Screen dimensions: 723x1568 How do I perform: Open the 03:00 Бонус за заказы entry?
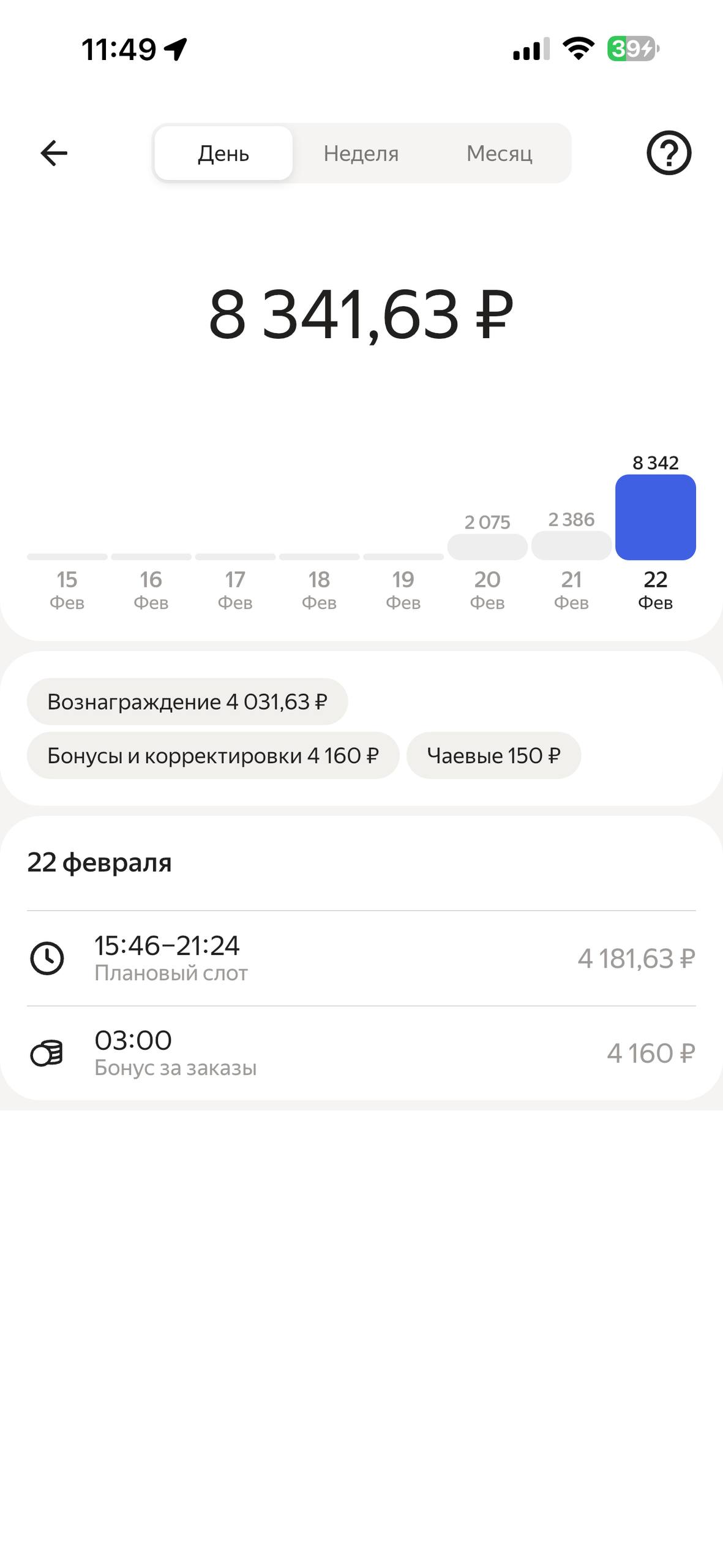[361, 1053]
